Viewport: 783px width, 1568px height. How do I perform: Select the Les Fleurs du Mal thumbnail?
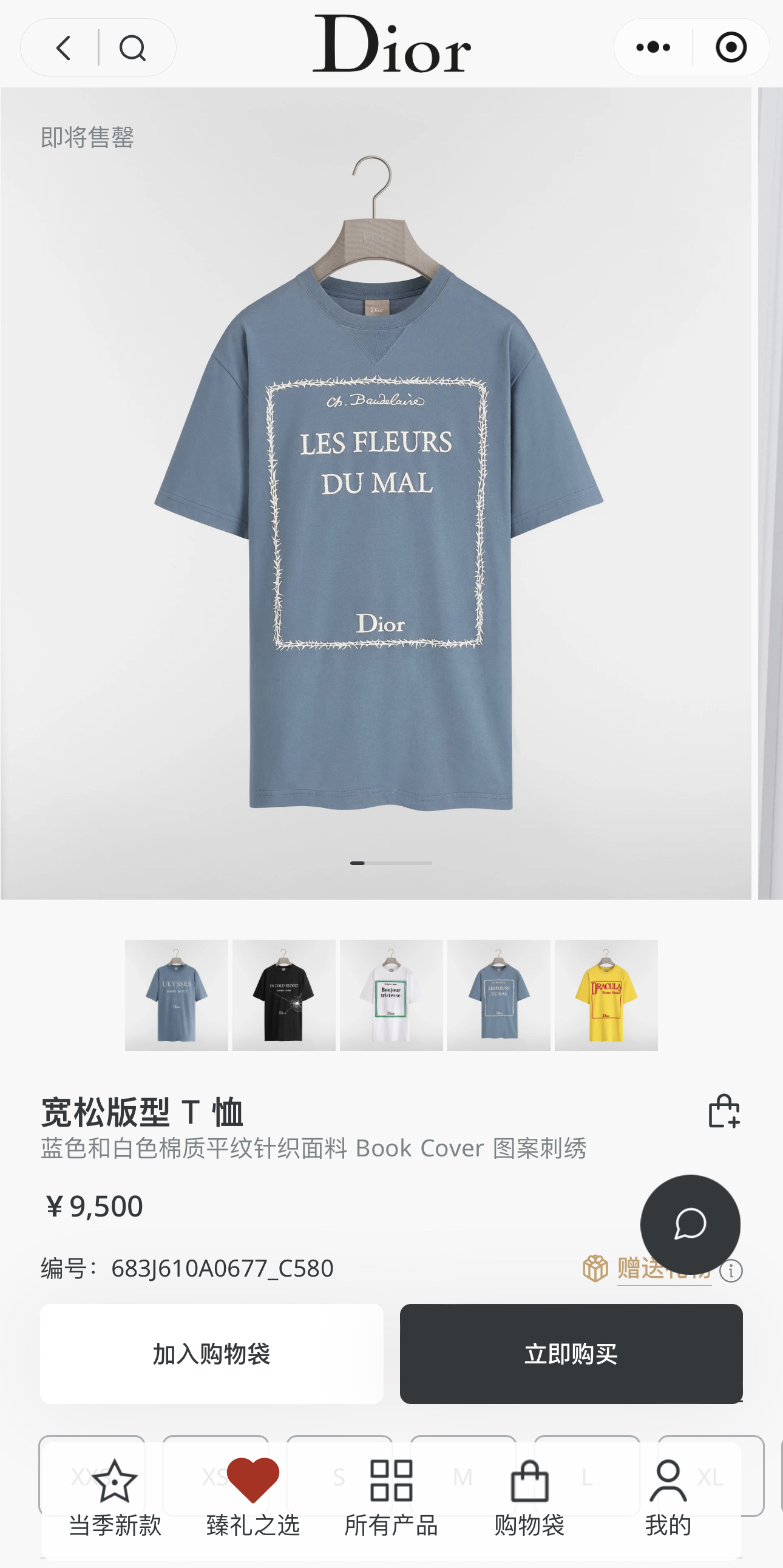tap(498, 994)
